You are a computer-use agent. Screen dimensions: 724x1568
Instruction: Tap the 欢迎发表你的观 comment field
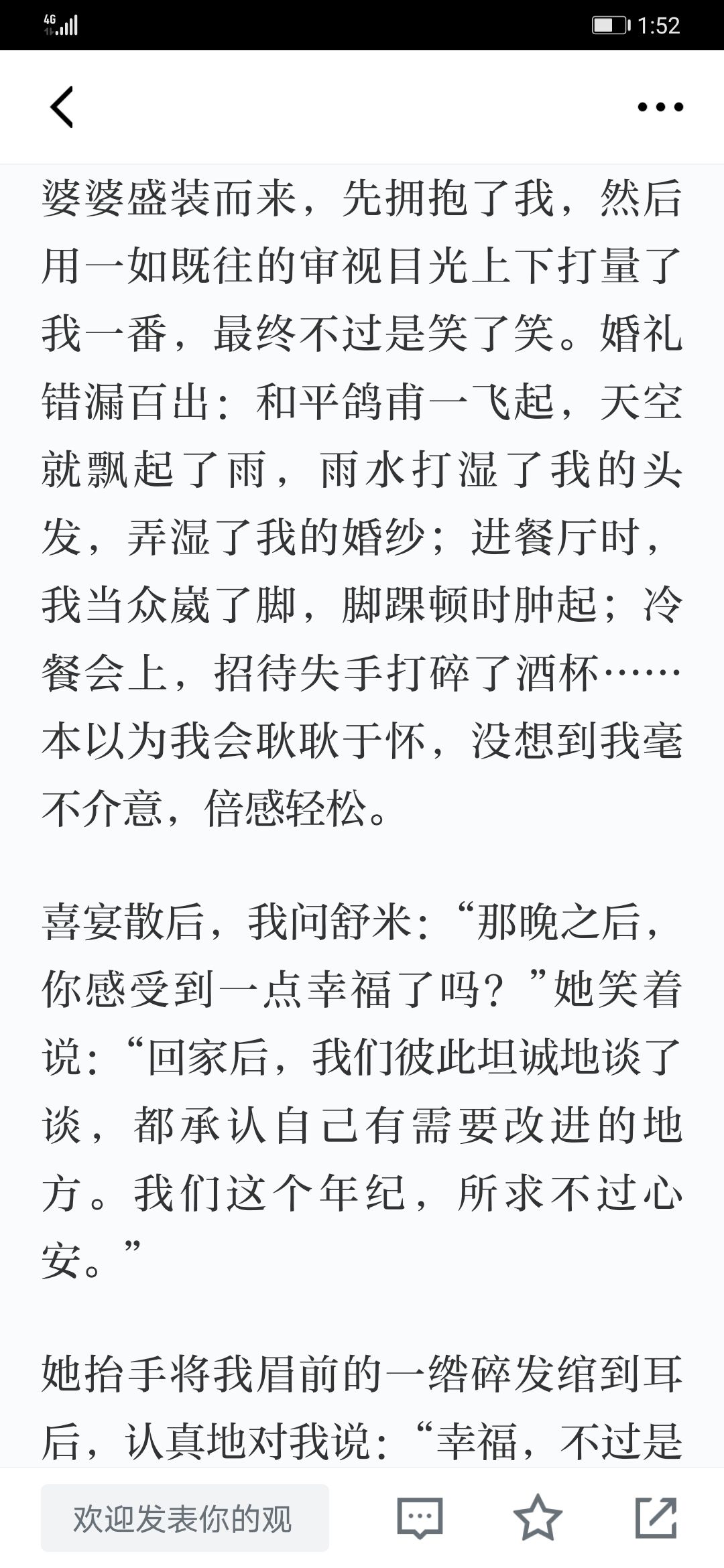[x=185, y=1518]
